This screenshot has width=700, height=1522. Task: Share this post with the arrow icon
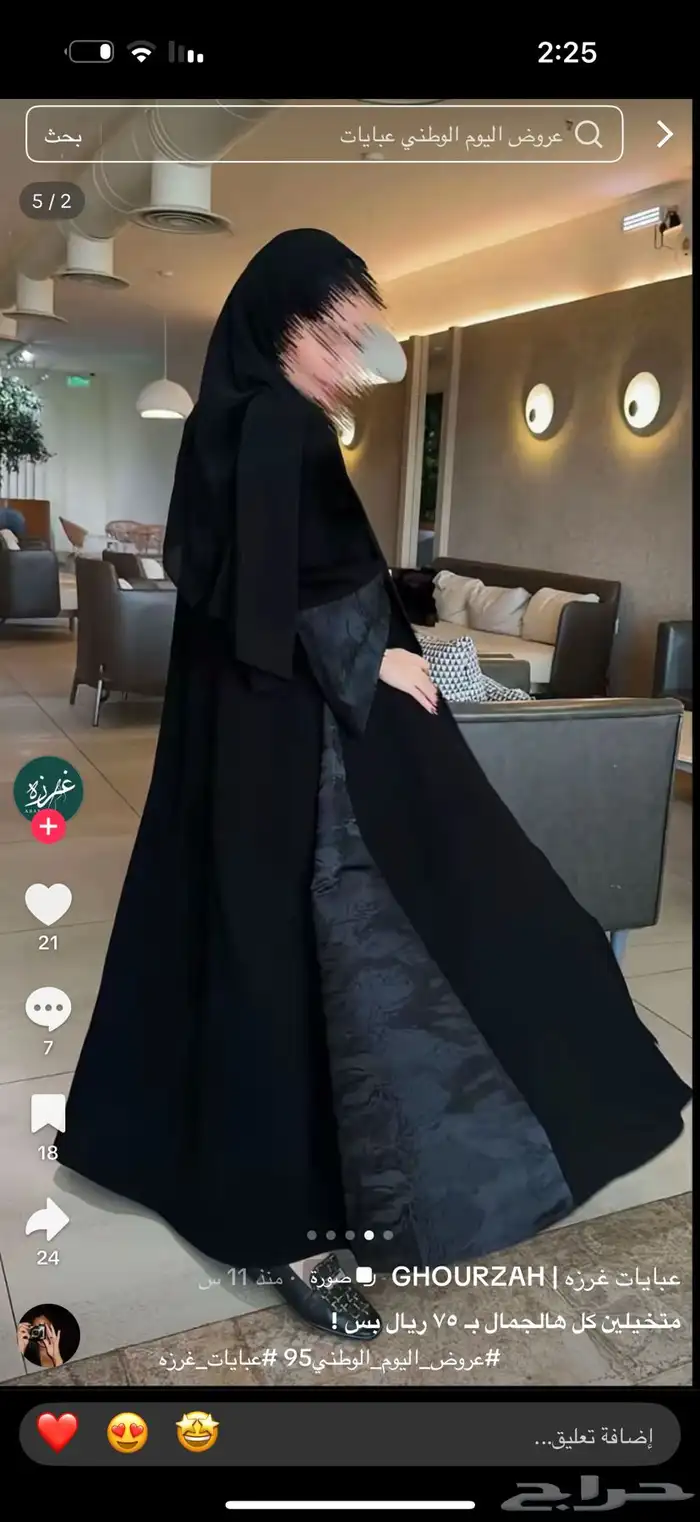click(48, 1220)
